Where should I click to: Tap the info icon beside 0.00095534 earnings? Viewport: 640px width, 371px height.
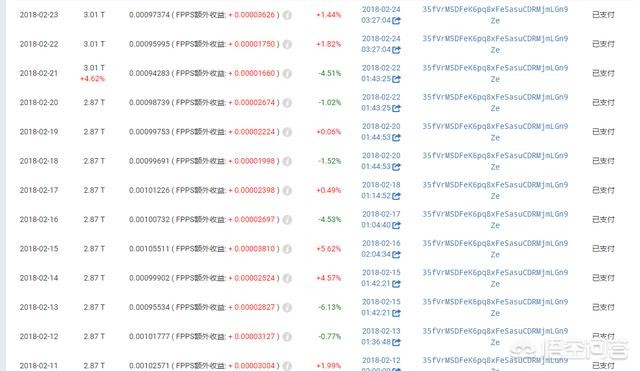(287, 307)
